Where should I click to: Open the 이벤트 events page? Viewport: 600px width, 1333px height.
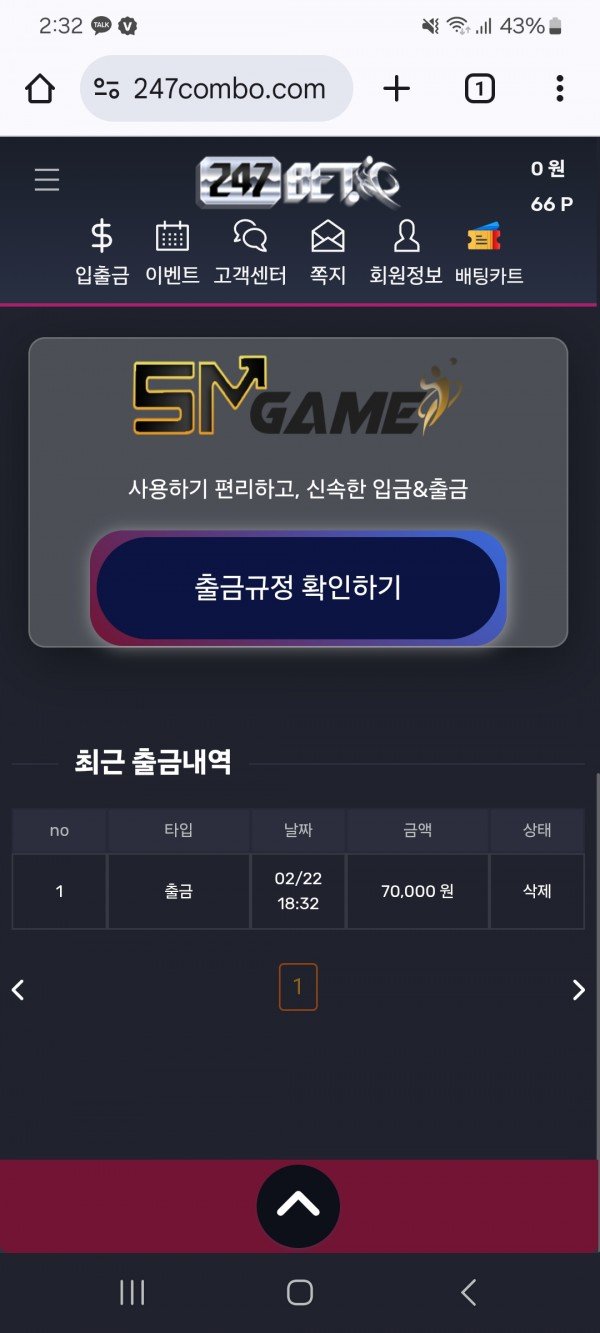(x=172, y=253)
